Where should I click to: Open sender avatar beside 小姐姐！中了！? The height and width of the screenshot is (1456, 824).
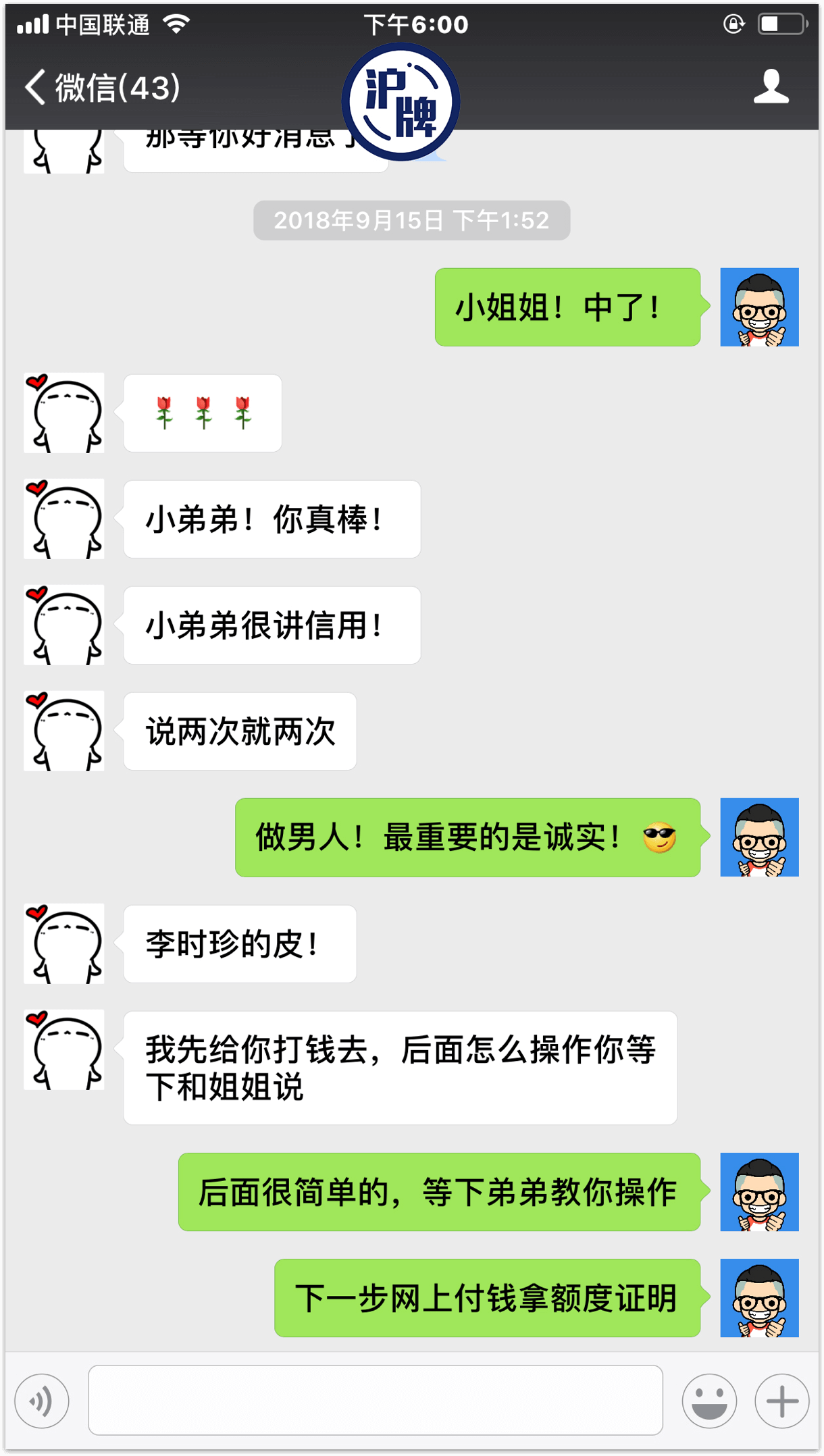759,307
